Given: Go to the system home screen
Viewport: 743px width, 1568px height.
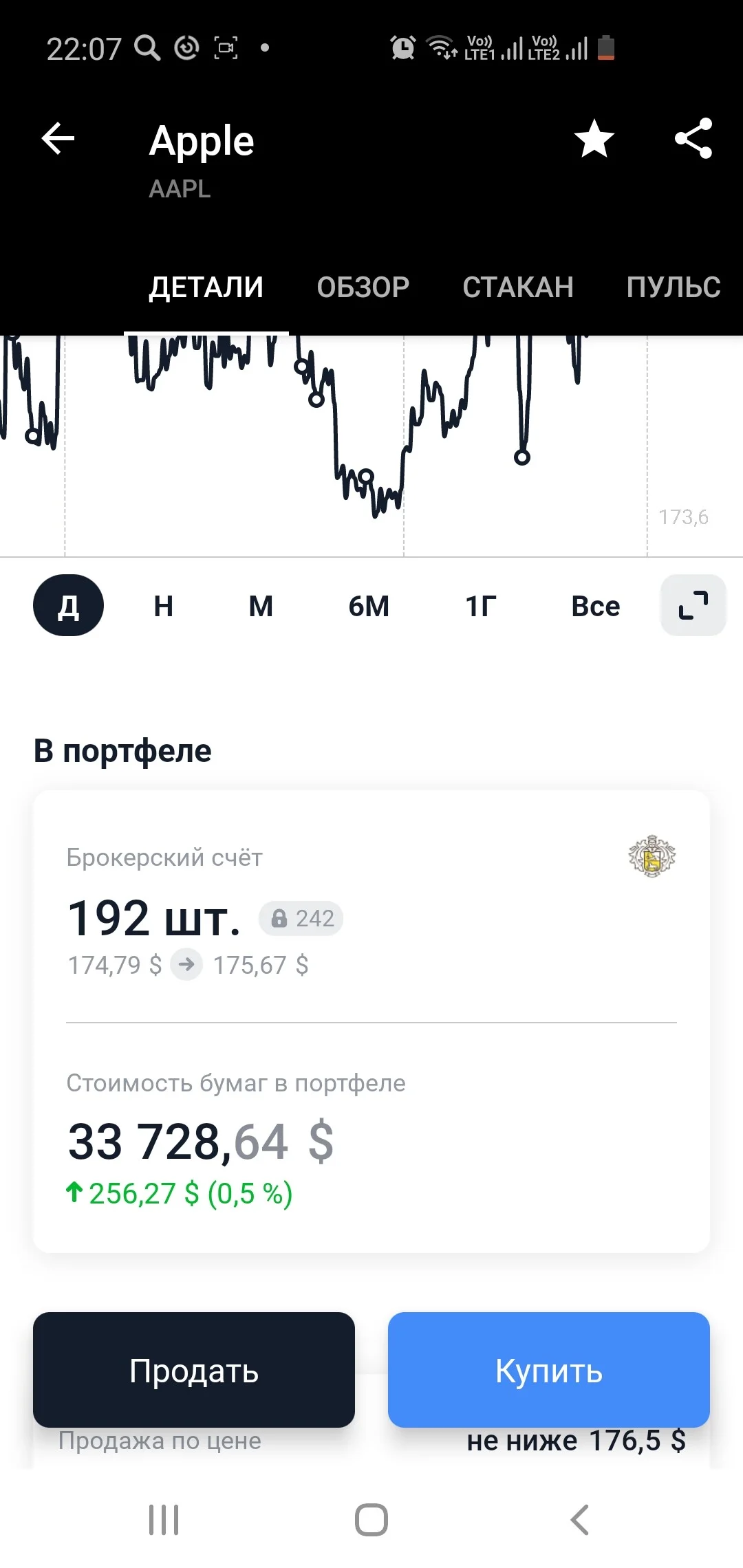Looking at the screenshot, I should [371, 1520].
